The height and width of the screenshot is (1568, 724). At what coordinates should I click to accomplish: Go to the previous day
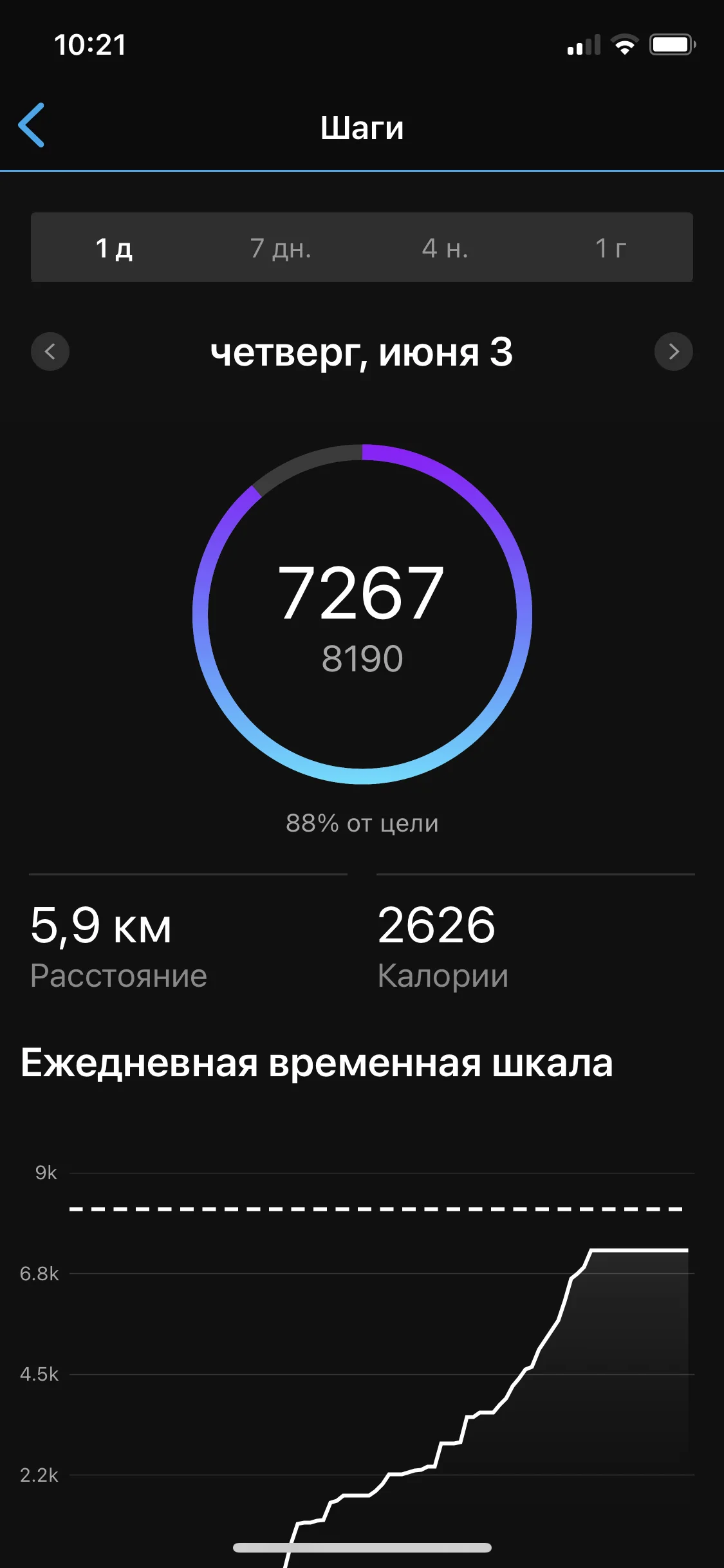pyautogui.click(x=50, y=351)
